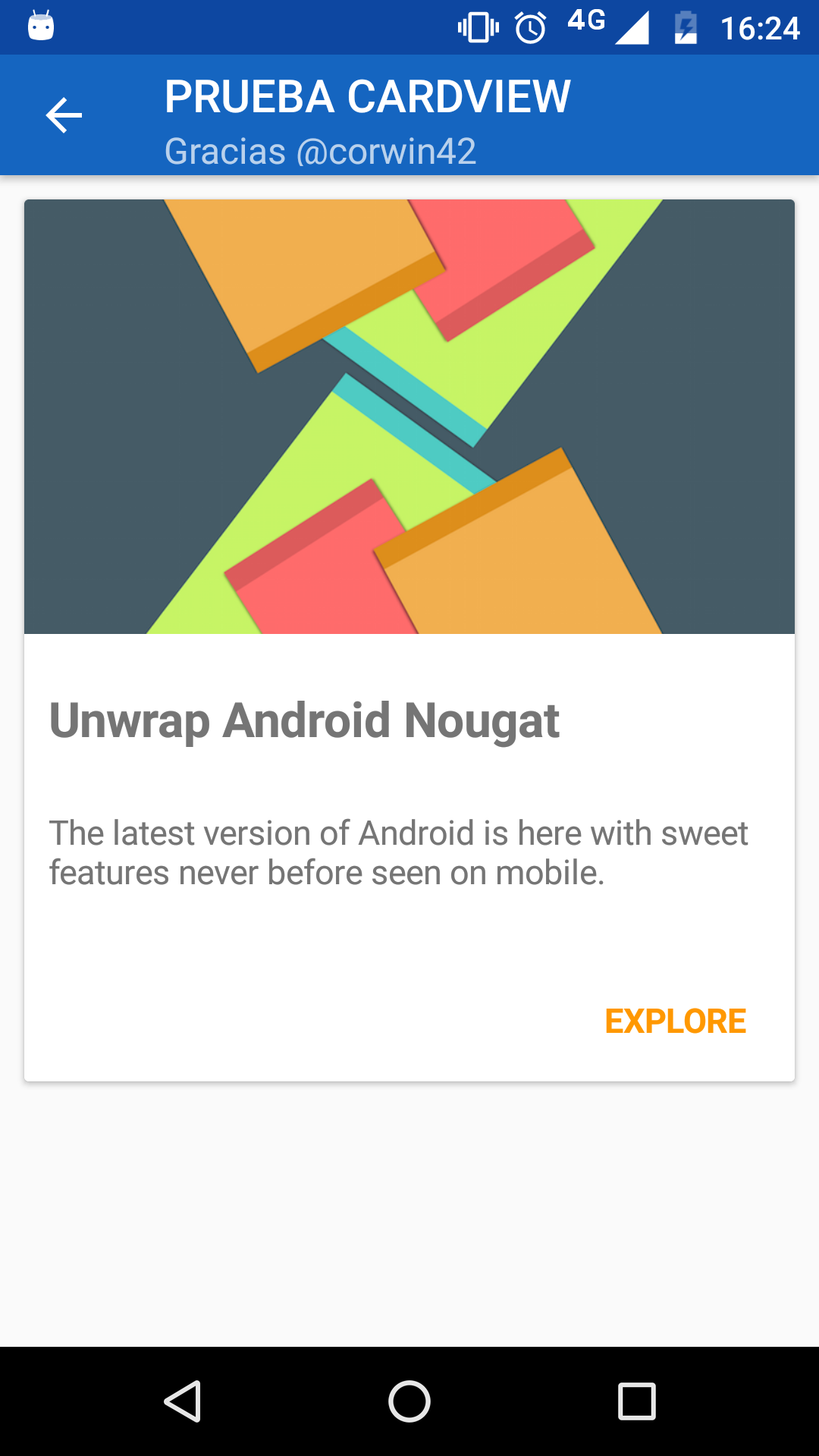Viewport: 819px width, 1456px height.
Task: Go back using the toolbar arrow
Action: tap(64, 115)
